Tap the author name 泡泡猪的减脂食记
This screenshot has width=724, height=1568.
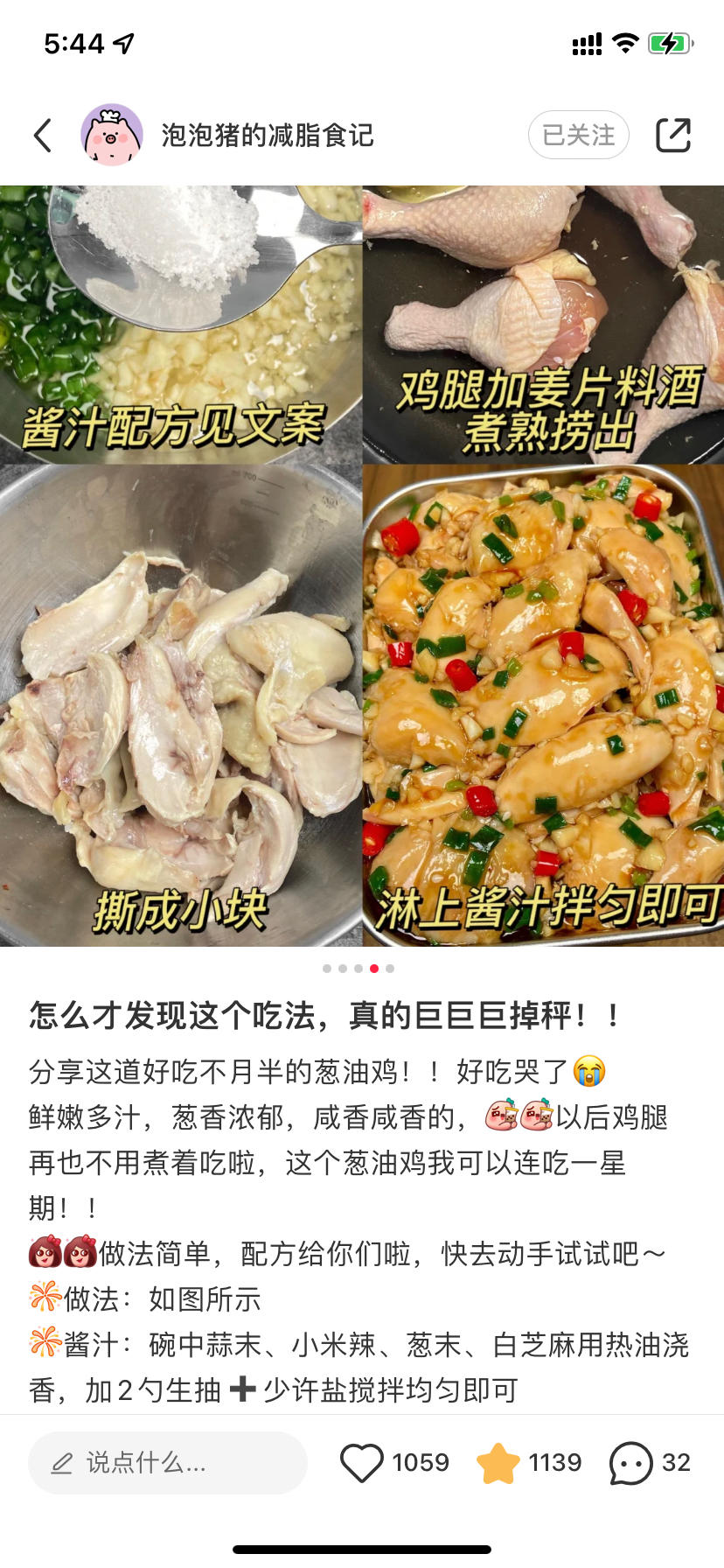tap(268, 135)
